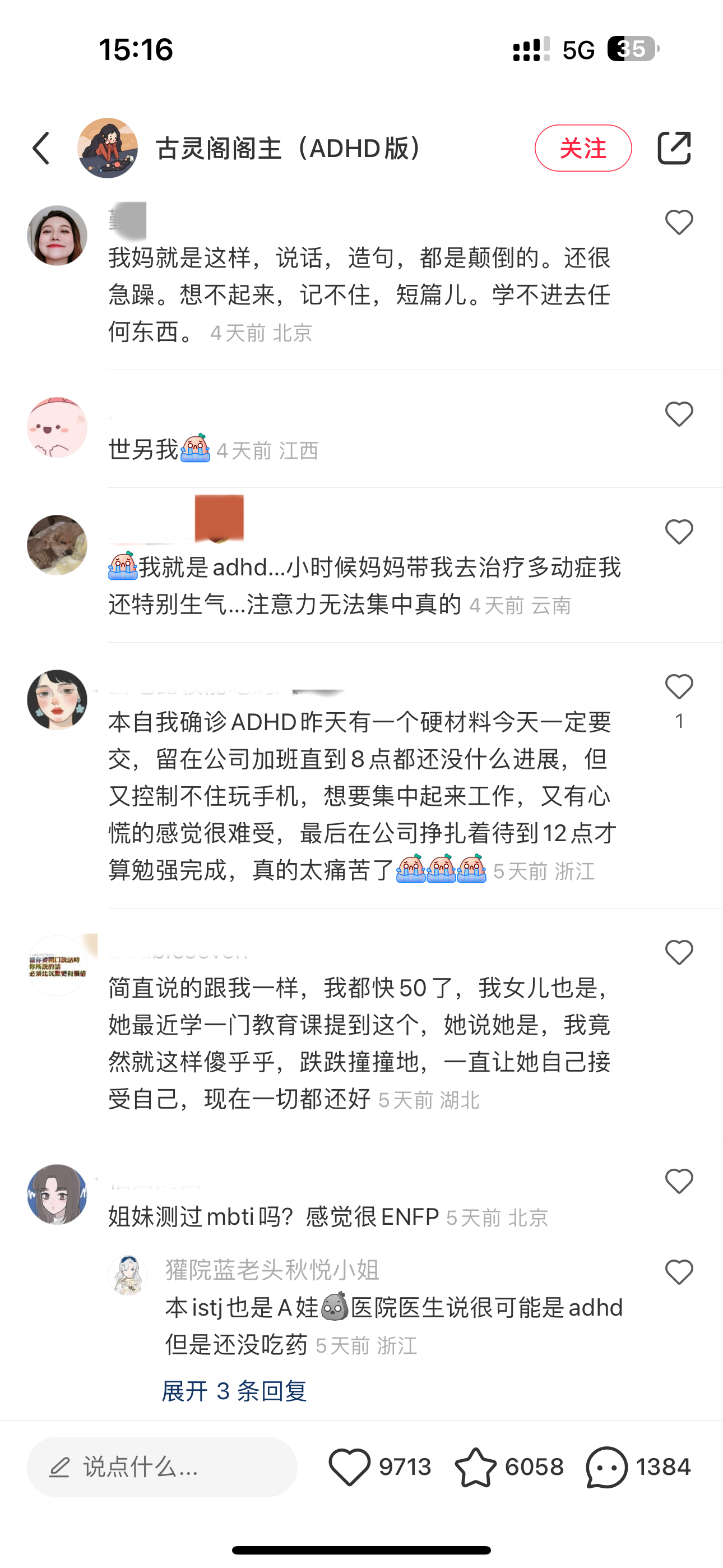Like the post showing 9713 likes

(349, 1467)
